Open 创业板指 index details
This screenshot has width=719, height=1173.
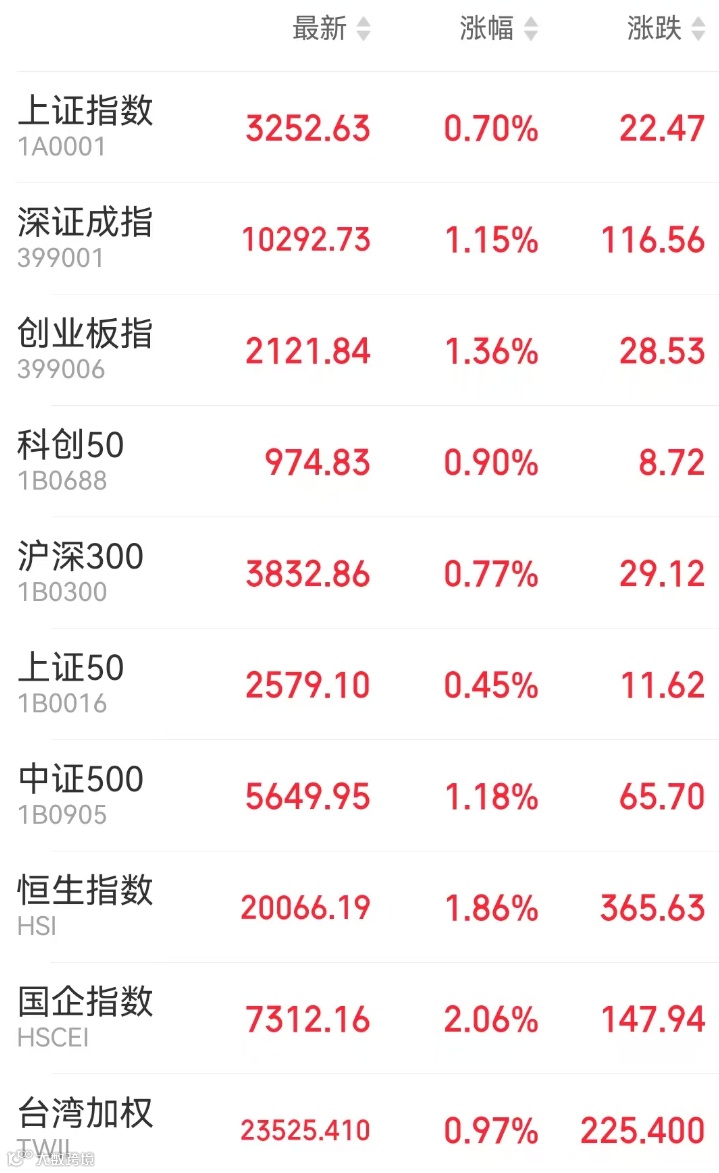367,351
